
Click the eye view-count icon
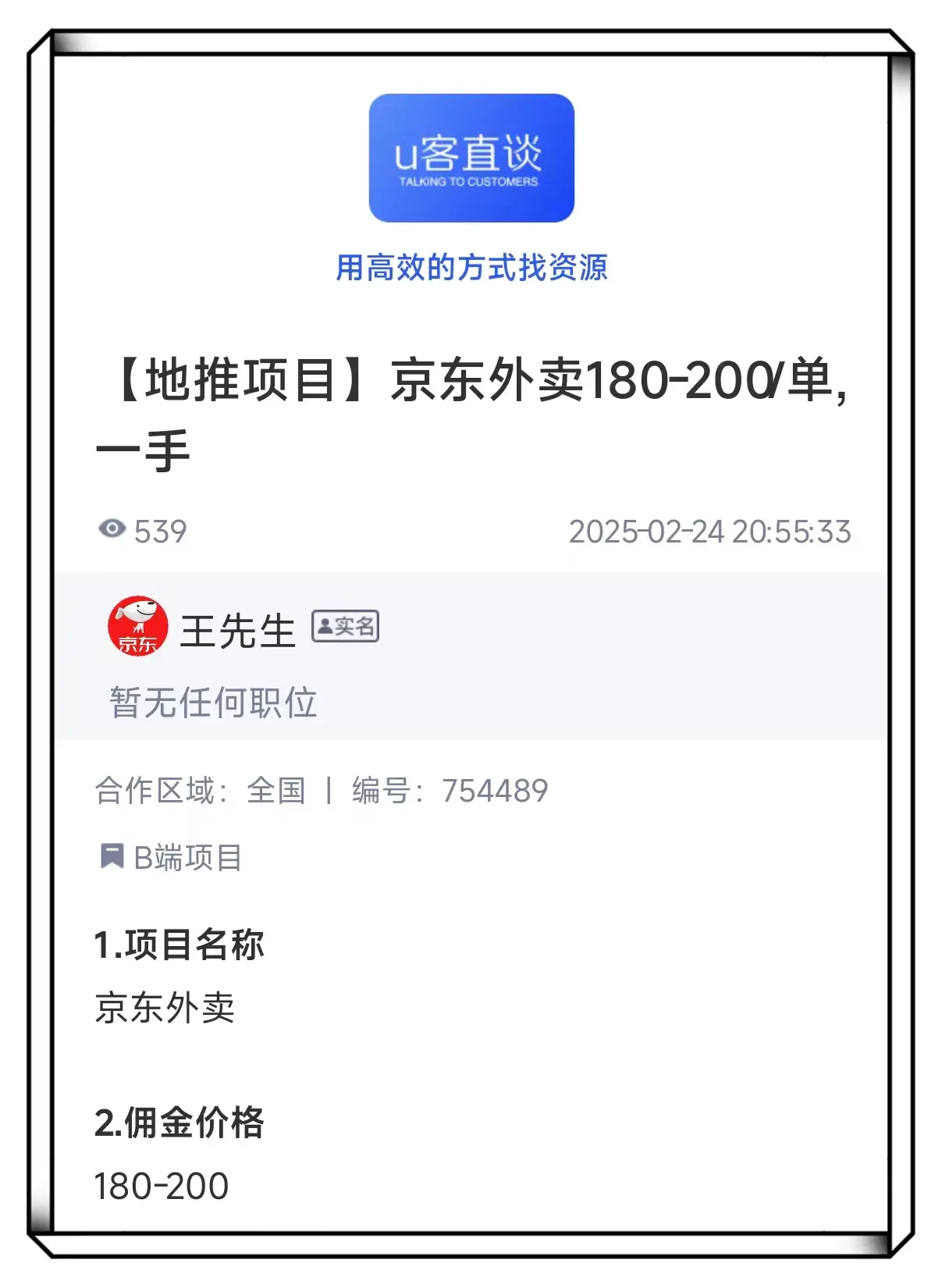[112, 529]
